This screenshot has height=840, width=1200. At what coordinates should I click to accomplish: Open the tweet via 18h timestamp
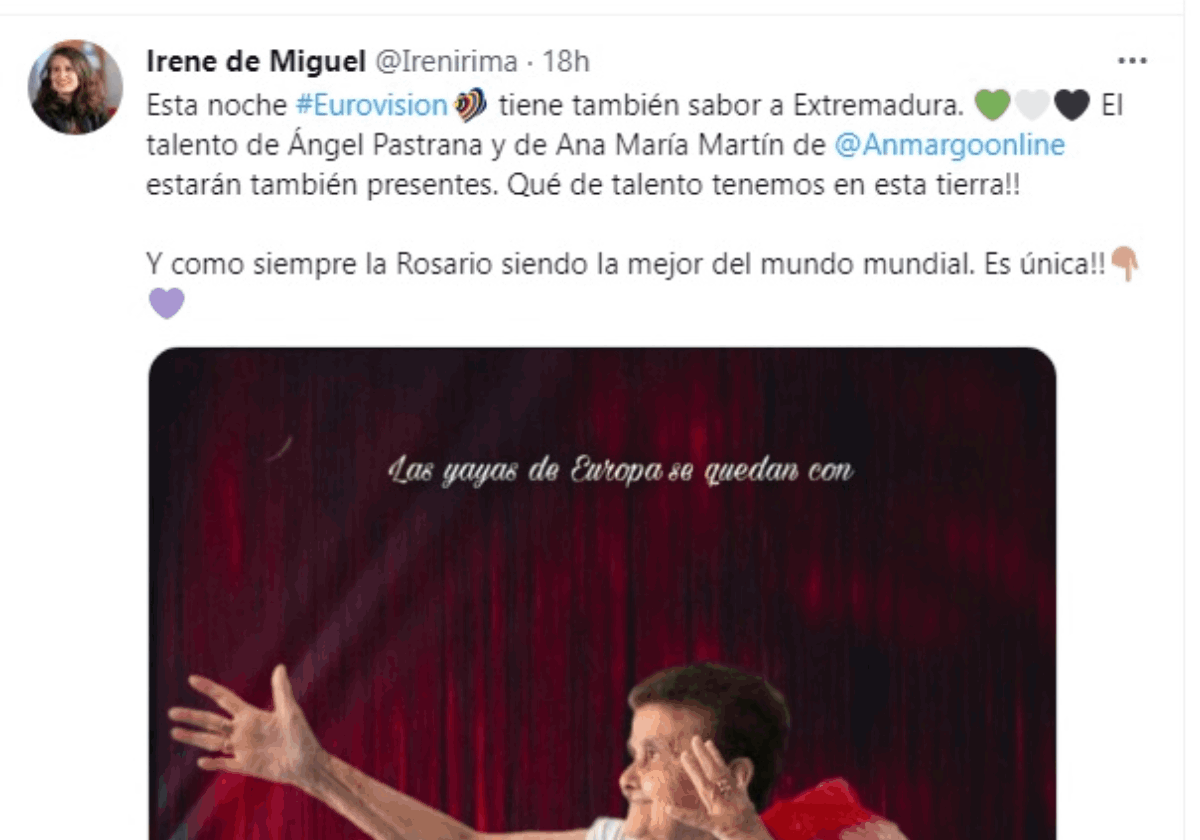coord(566,62)
